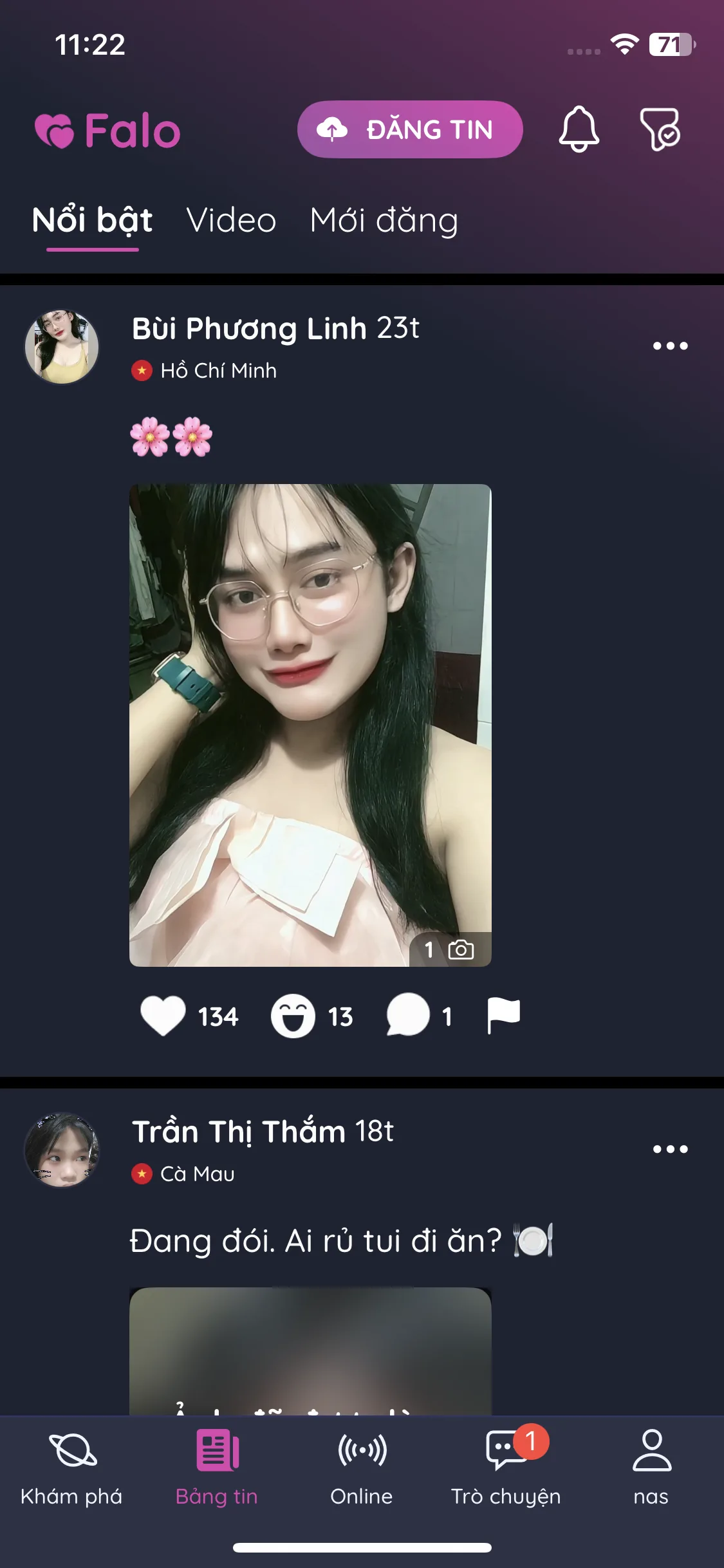The width and height of the screenshot is (724, 1568).
Task: Select the Nổi bật tab
Action: click(92, 220)
